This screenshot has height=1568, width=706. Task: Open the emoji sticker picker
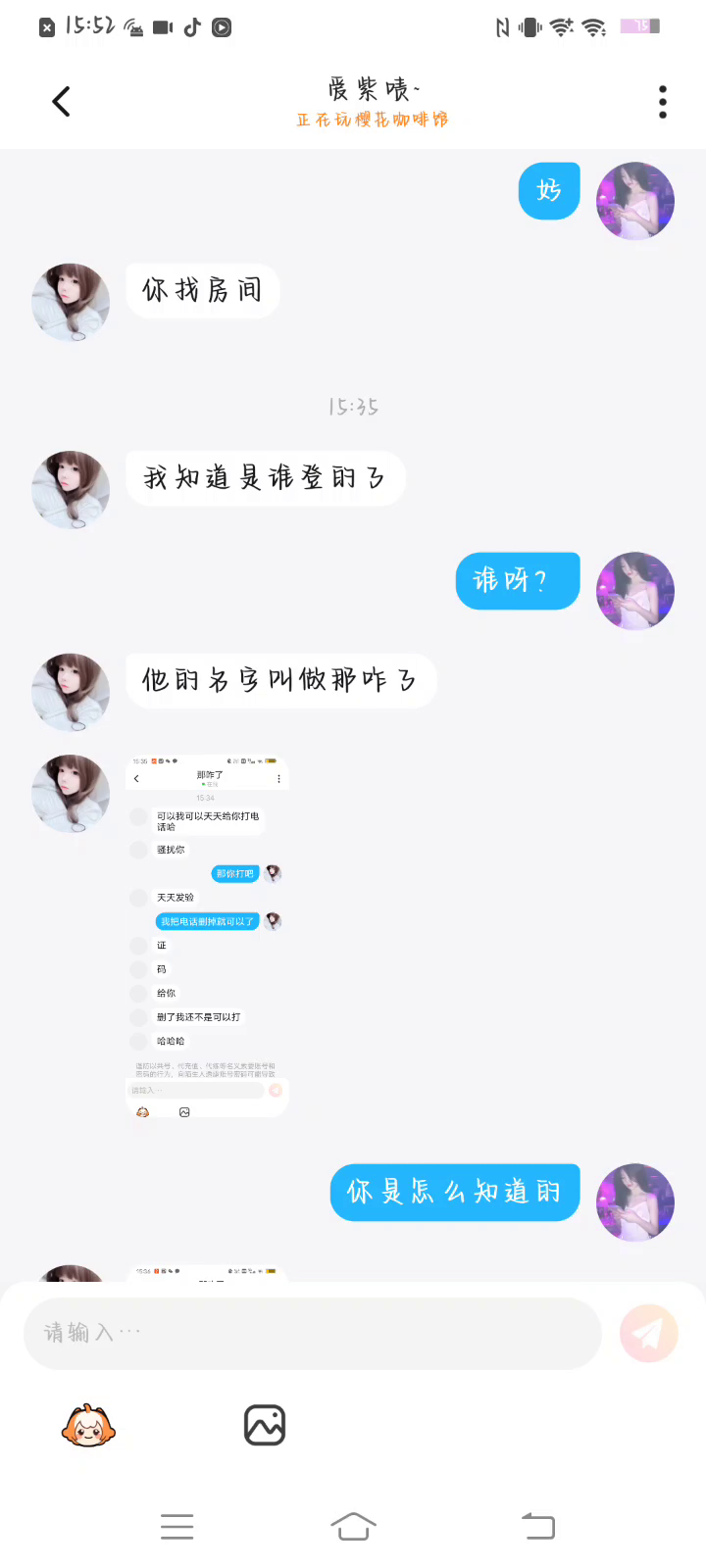(x=88, y=1426)
